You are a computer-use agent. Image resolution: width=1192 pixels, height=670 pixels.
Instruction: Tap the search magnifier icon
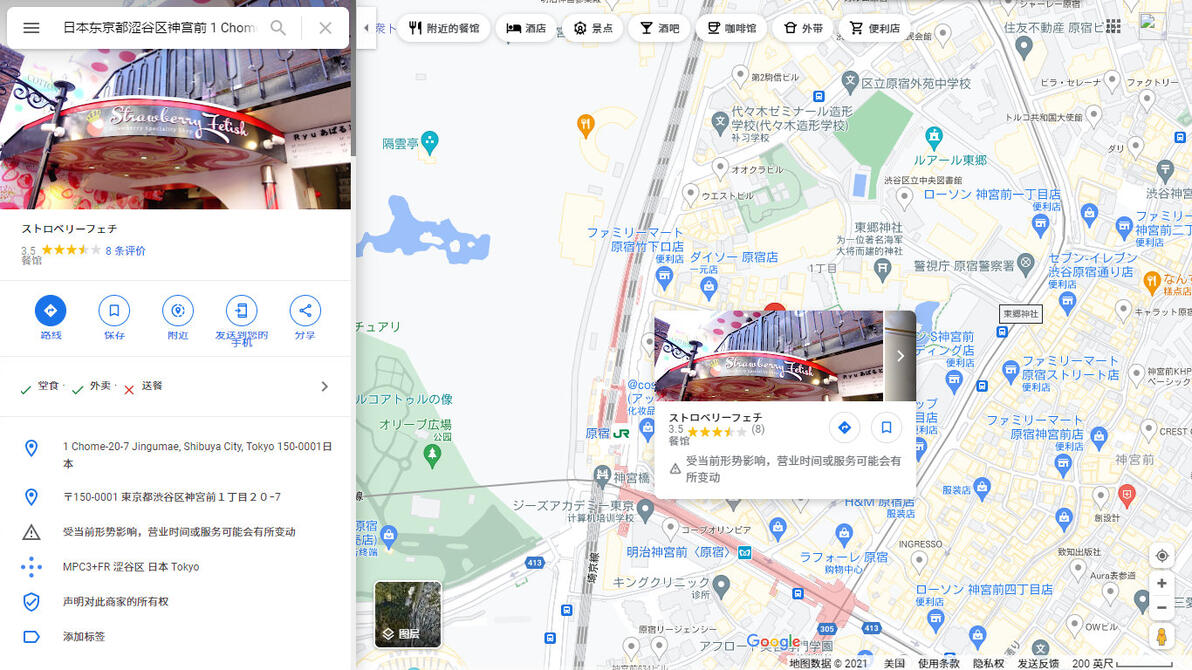(278, 28)
